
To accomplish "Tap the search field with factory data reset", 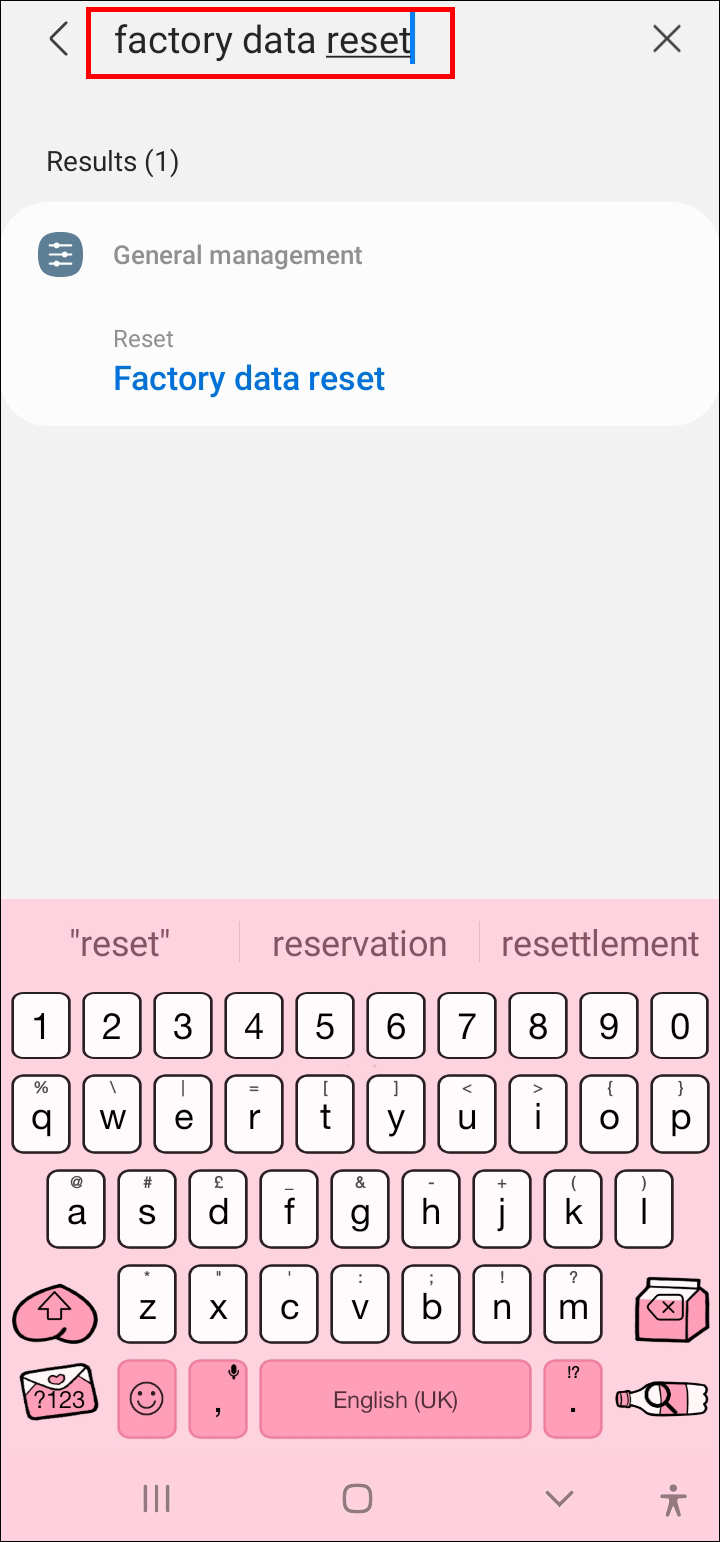I will [270, 42].
